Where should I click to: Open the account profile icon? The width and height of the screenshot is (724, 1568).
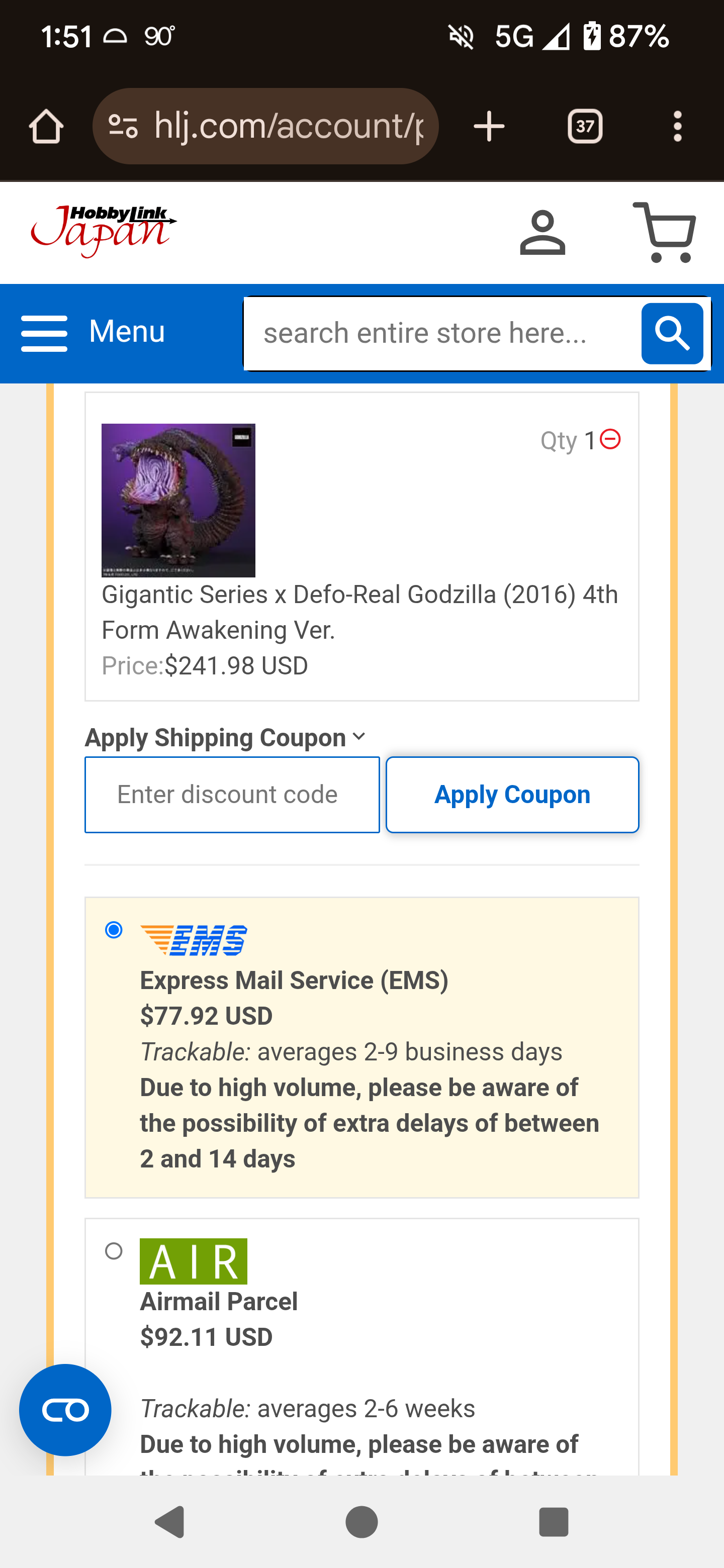pos(542,233)
